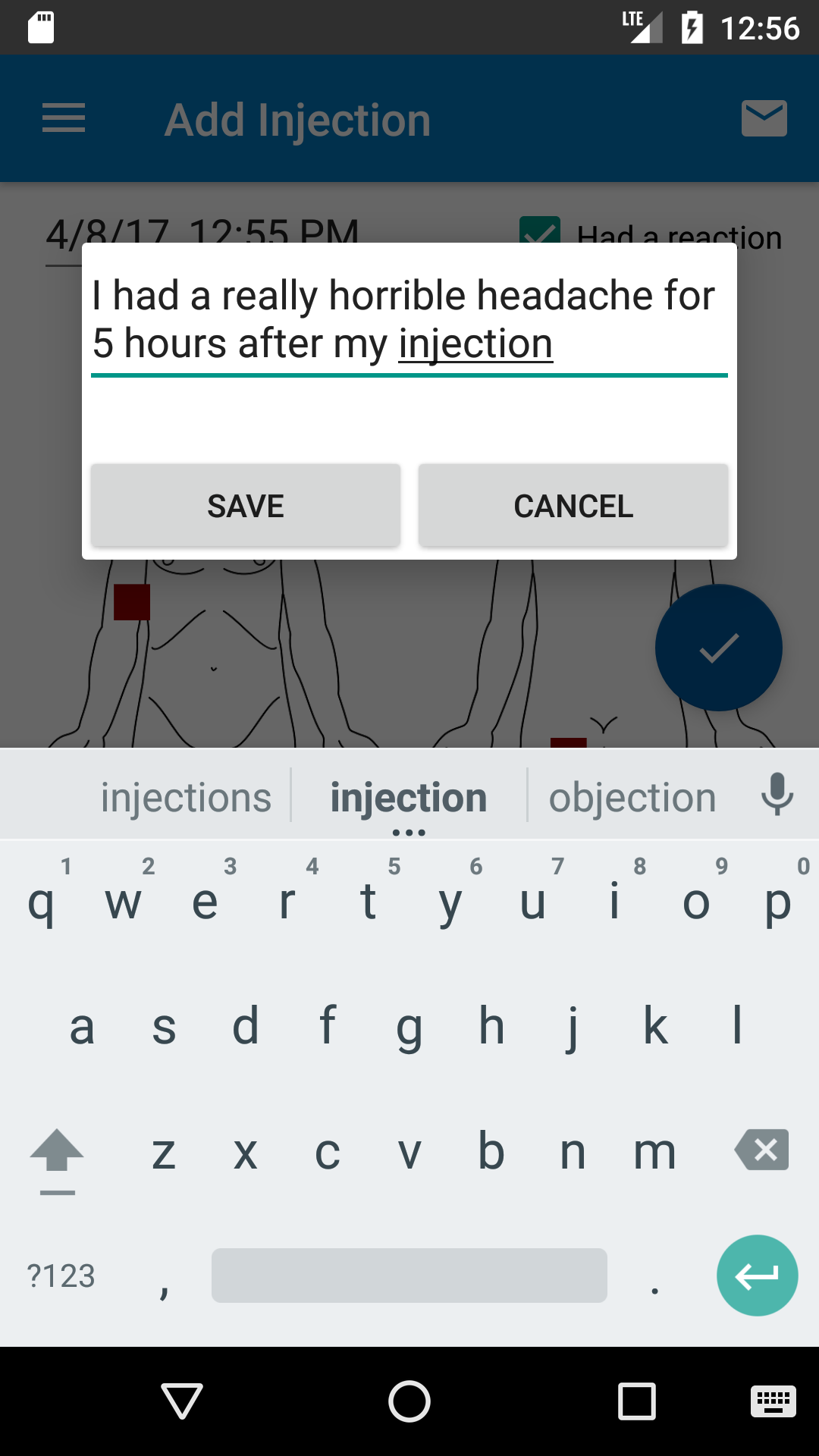Select the 'injection' keyboard suggestion
The width and height of the screenshot is (819, 1456).
409,798
